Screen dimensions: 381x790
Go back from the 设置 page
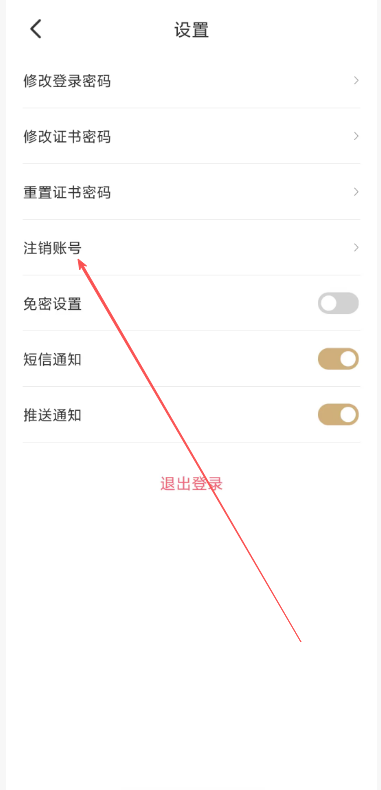(35, 29)
